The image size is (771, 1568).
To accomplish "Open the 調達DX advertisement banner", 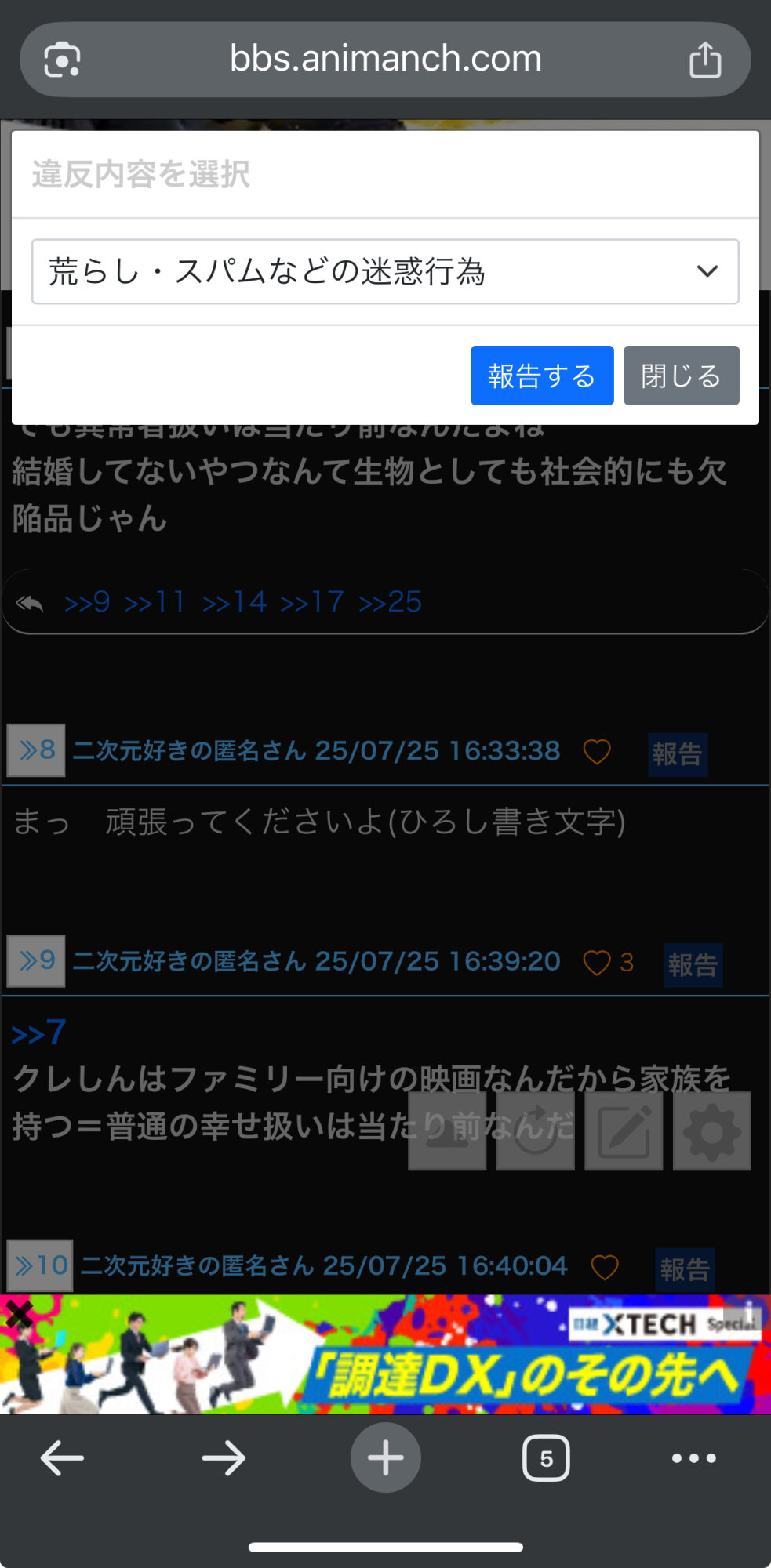I will [385, 1355].
